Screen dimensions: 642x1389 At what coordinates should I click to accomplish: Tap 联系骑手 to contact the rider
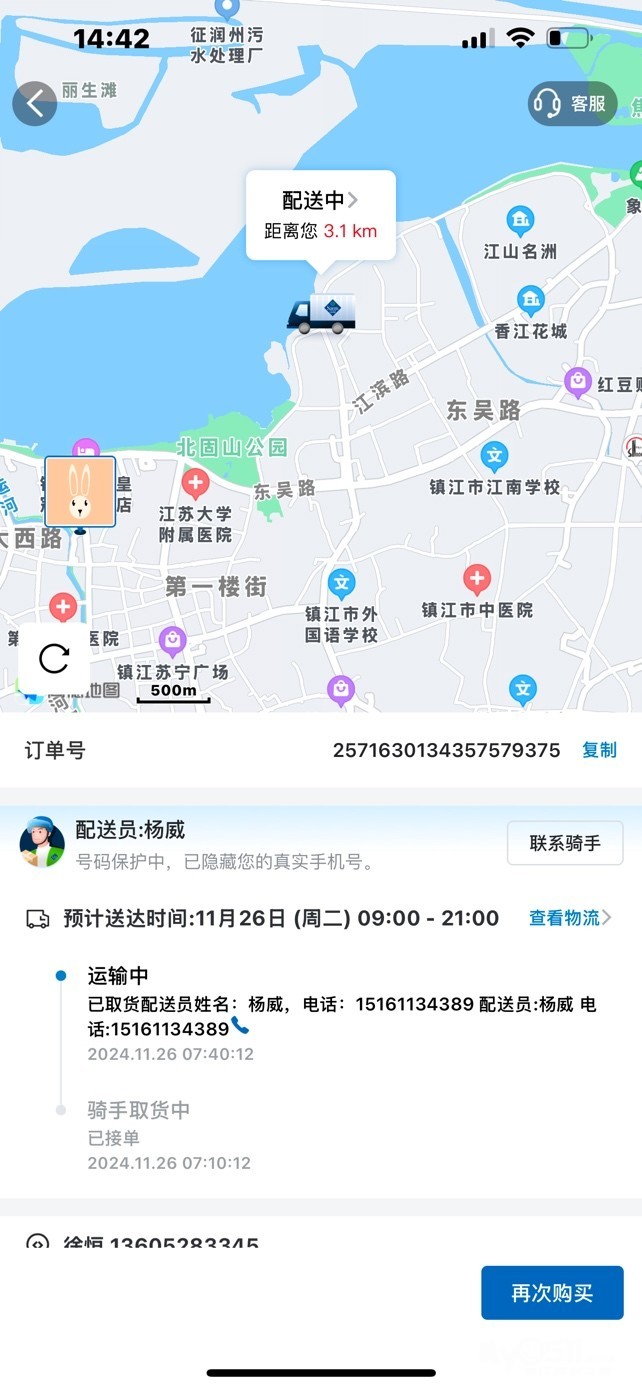pyautogui.click(x=565, y=843)
